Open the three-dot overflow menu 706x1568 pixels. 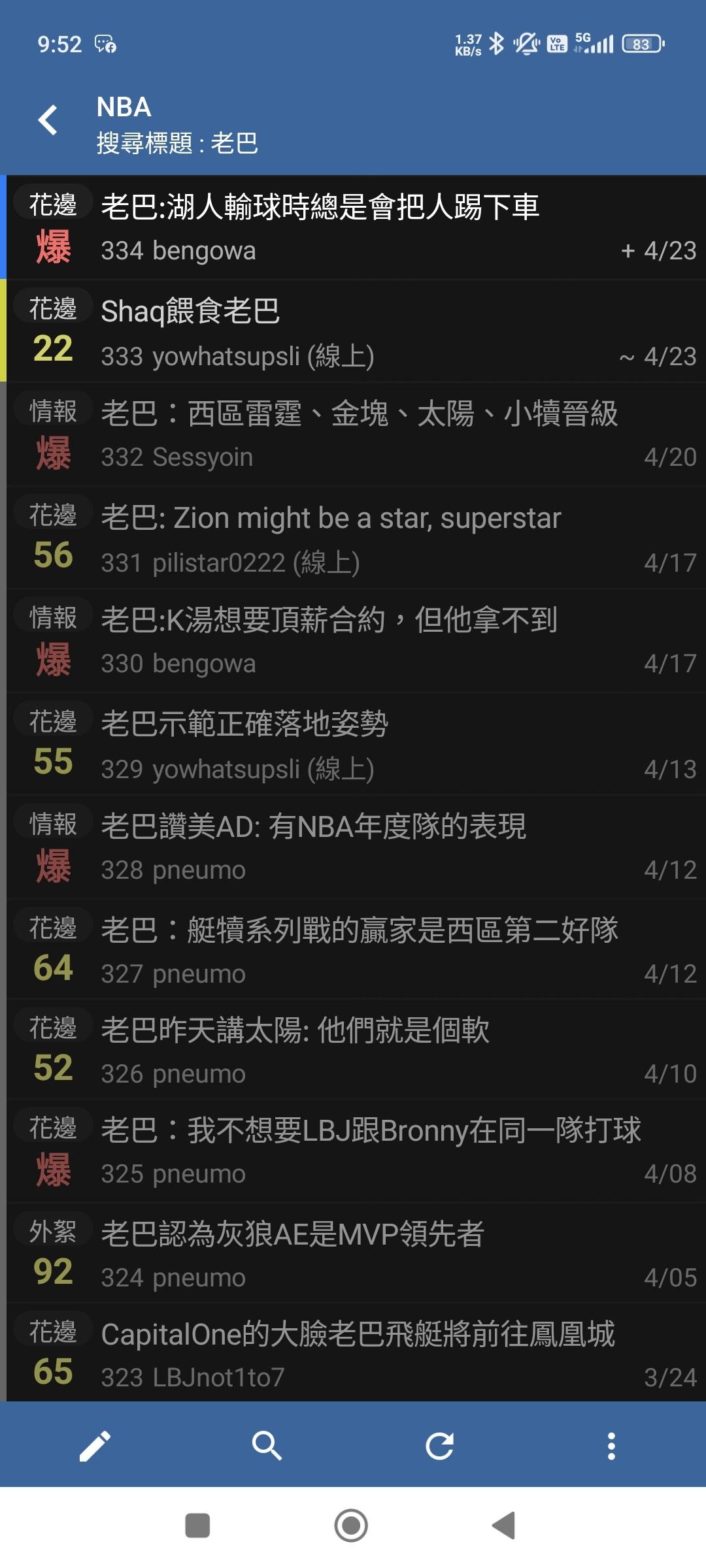[x=611, y=1446]
